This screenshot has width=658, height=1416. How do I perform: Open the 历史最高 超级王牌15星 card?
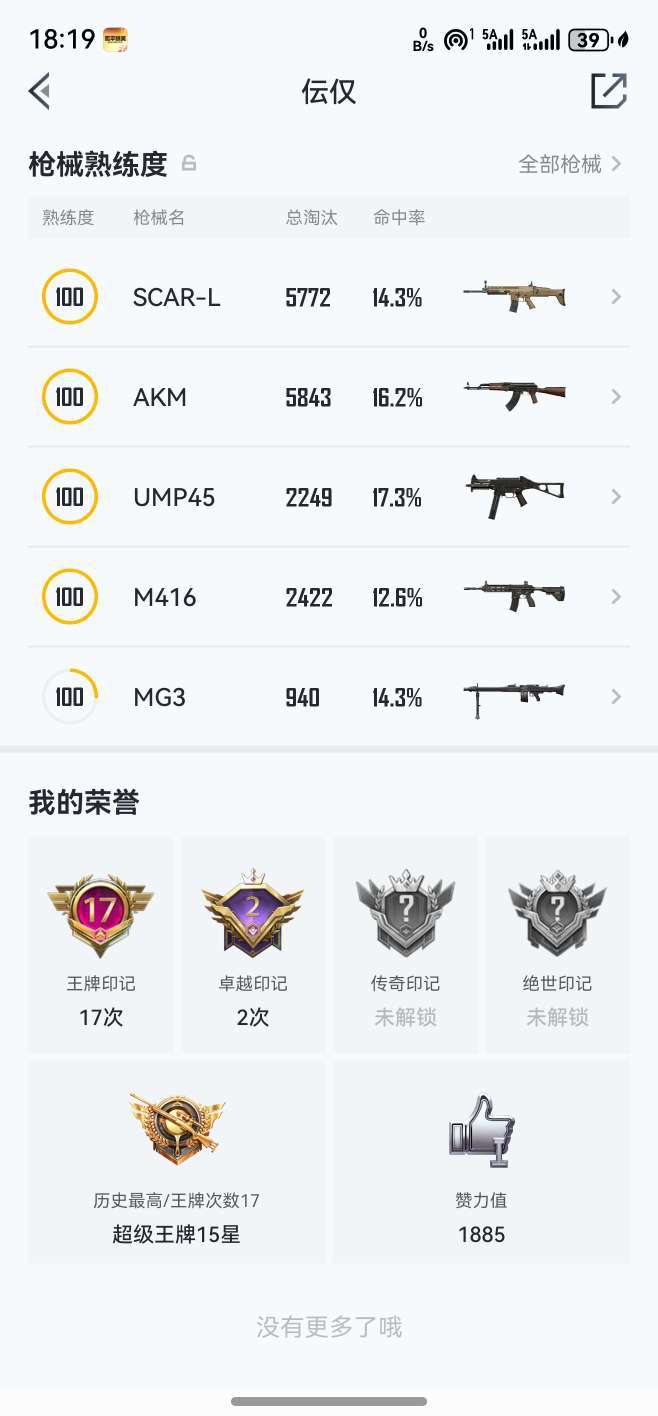pos(177,1162)
